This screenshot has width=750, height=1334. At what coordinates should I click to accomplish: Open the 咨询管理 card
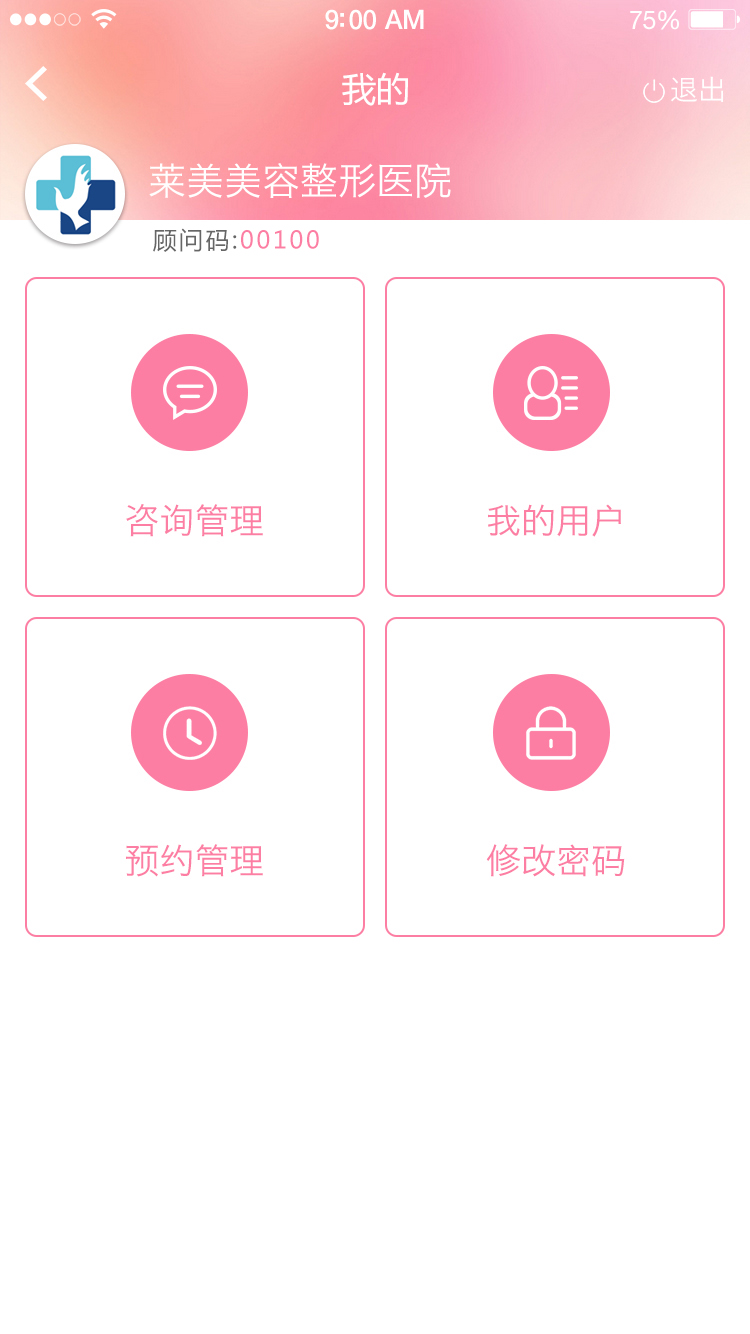pos(195,437)
